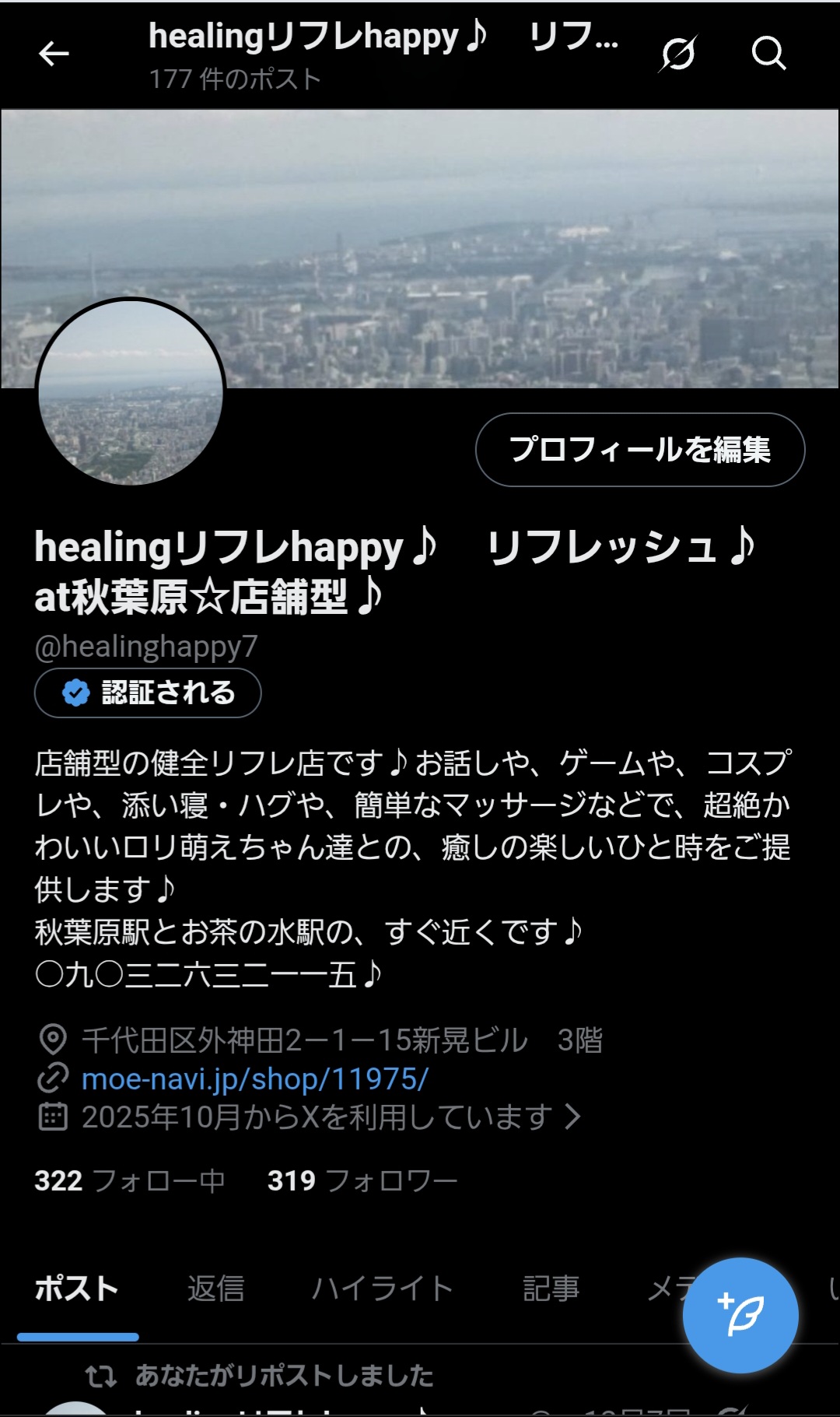Switch to the 記事 tab
The image size is (840, 1417).
click(551, 1289)
